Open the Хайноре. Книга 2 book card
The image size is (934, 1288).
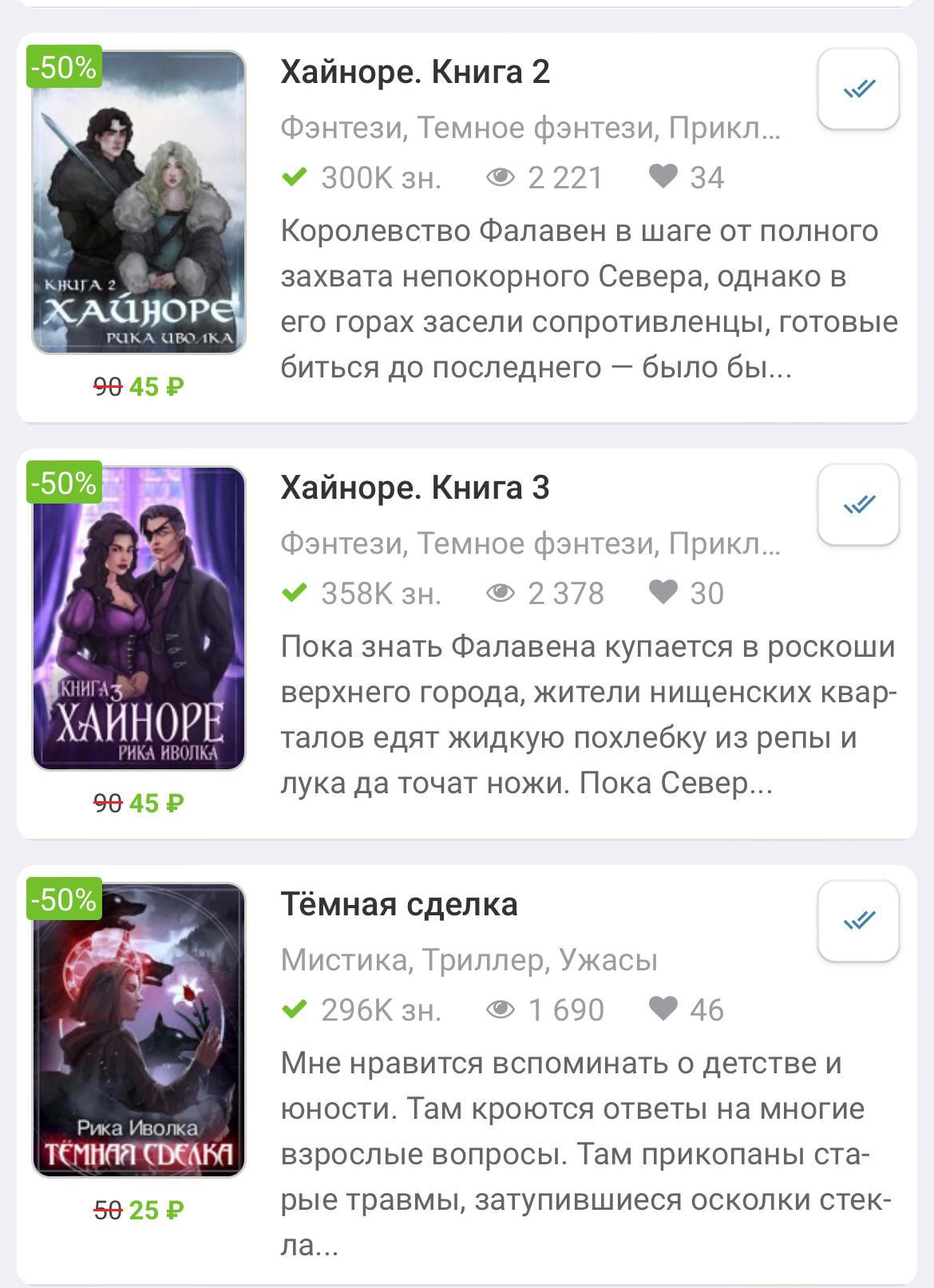[415, 73]
